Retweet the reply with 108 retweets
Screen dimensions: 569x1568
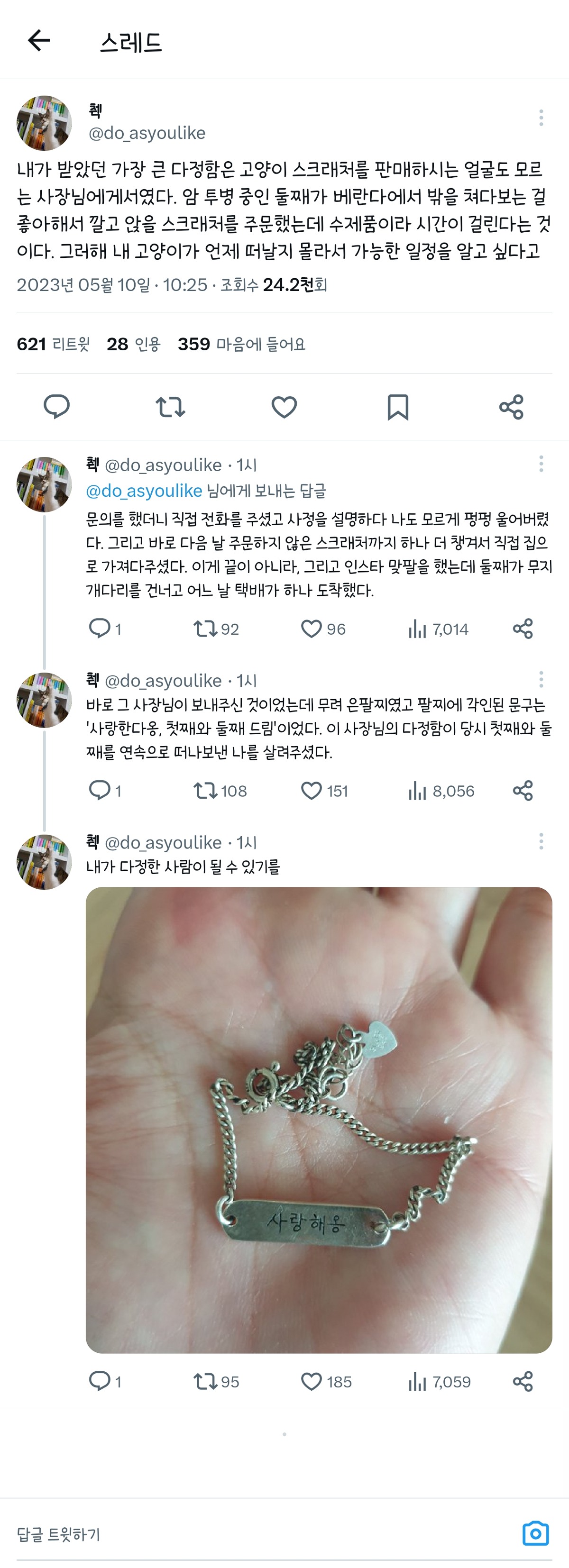[x=205, y=791]
